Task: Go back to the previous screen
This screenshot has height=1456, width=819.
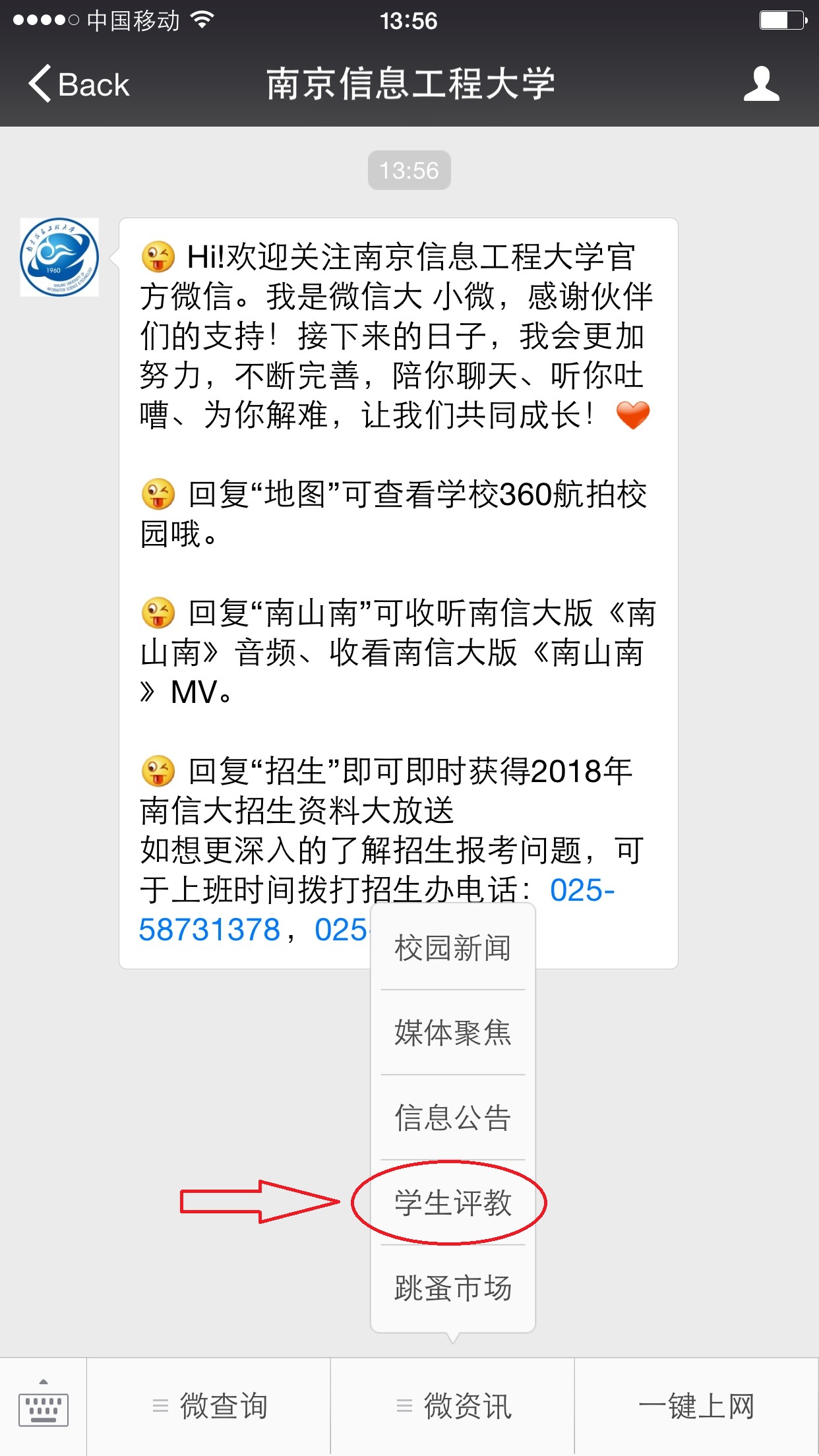Action: coord(79,84)
